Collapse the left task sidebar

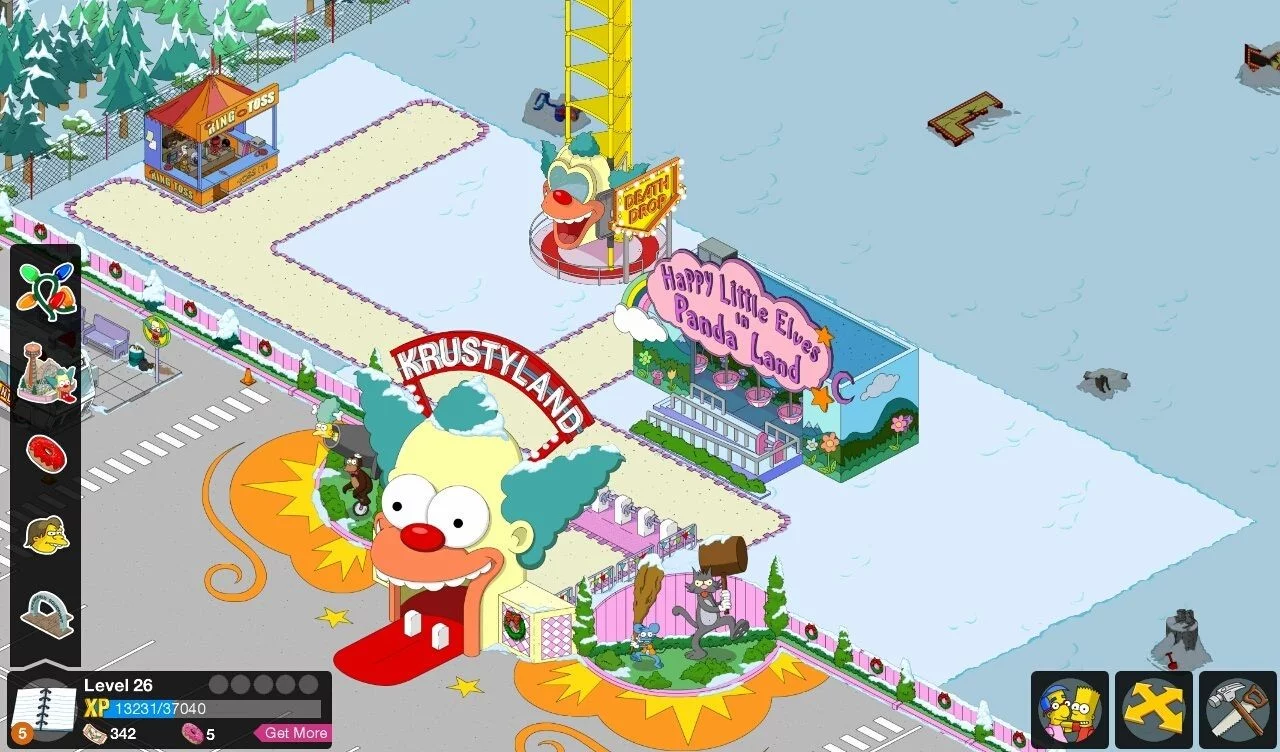(x=45, y=662)
